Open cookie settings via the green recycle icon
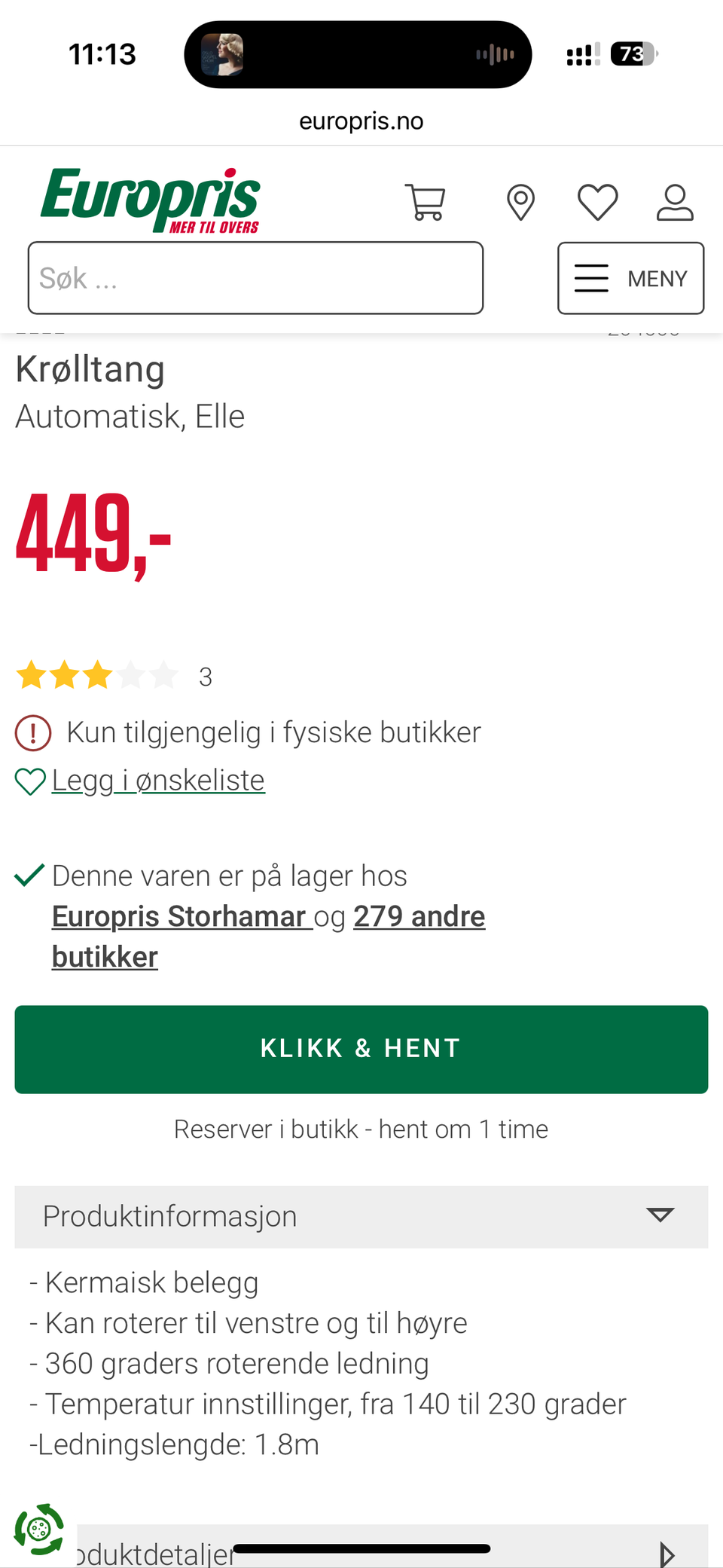Image resolution: width=723 pixels, height=1568 pixels. 38,1533
